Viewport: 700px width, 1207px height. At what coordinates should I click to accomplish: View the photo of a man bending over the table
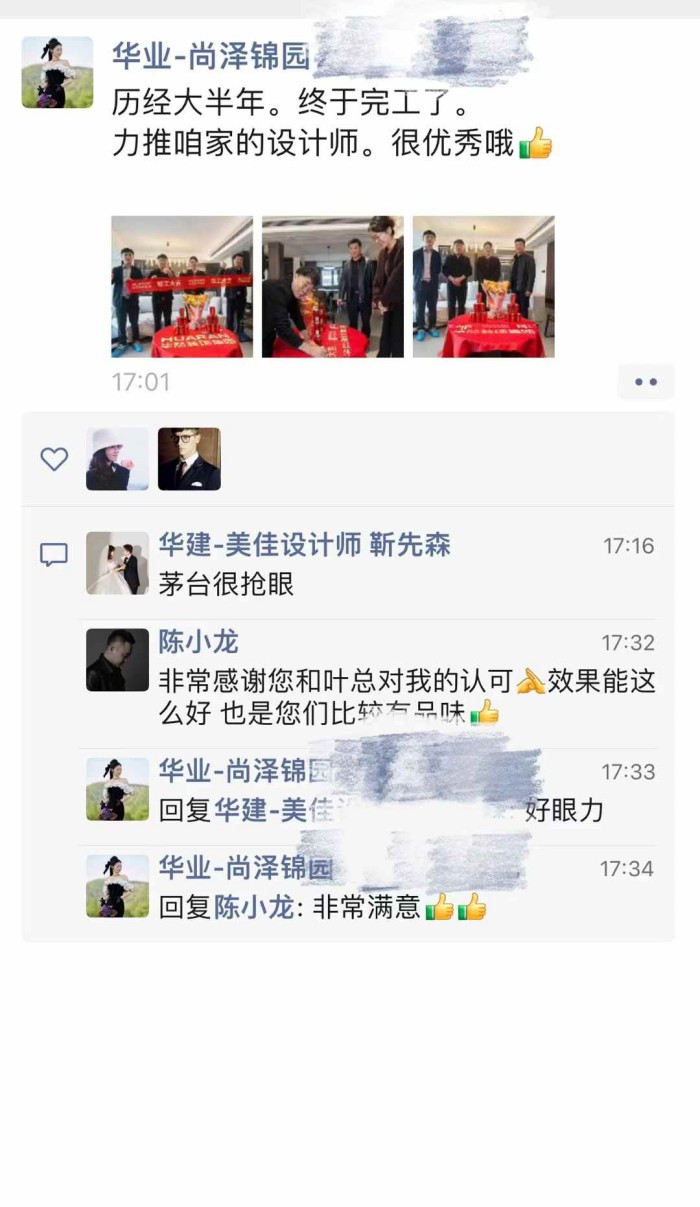[333, 287]
